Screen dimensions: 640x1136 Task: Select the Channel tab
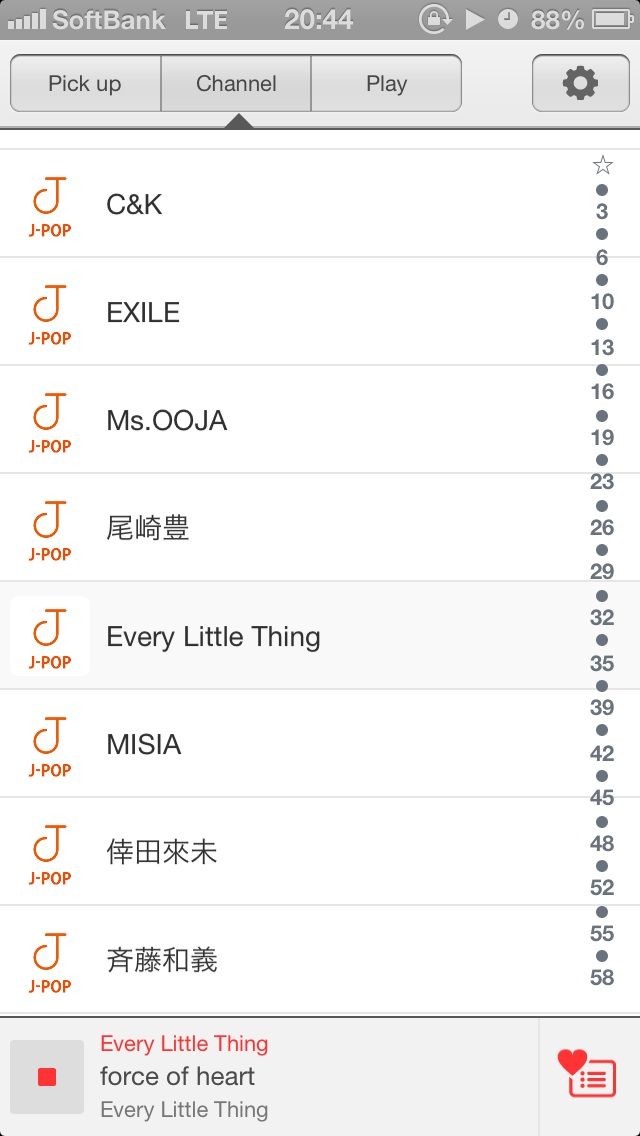pyautogui.click(x=236, y=83)
